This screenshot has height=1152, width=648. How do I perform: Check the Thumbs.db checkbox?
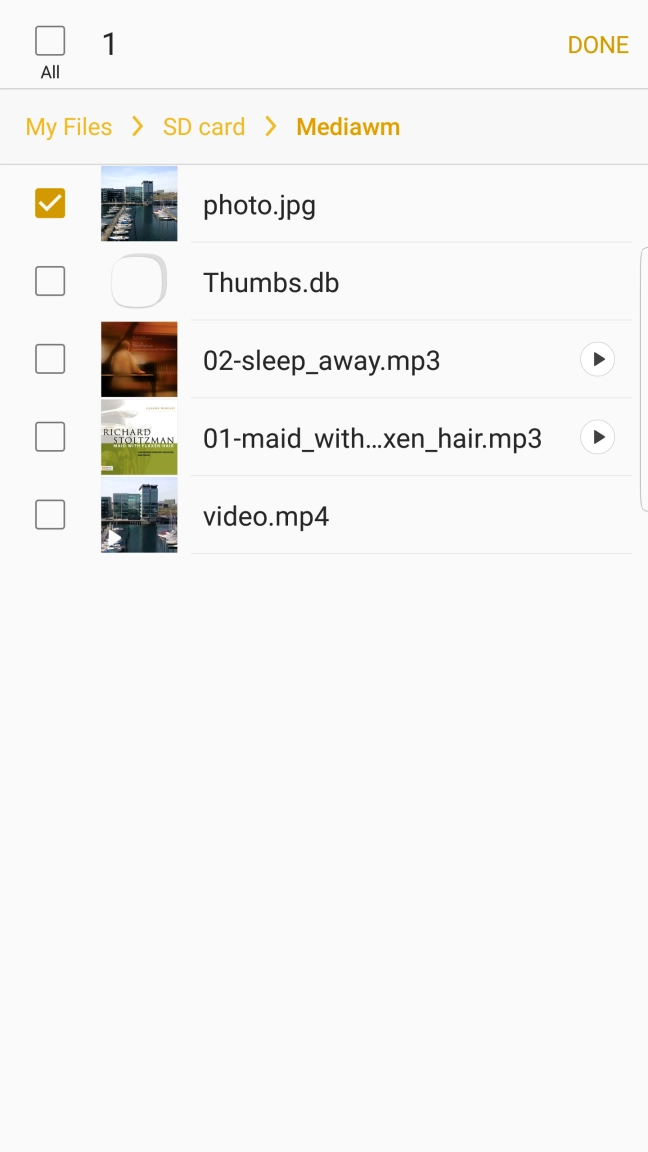tap(50, 281)
